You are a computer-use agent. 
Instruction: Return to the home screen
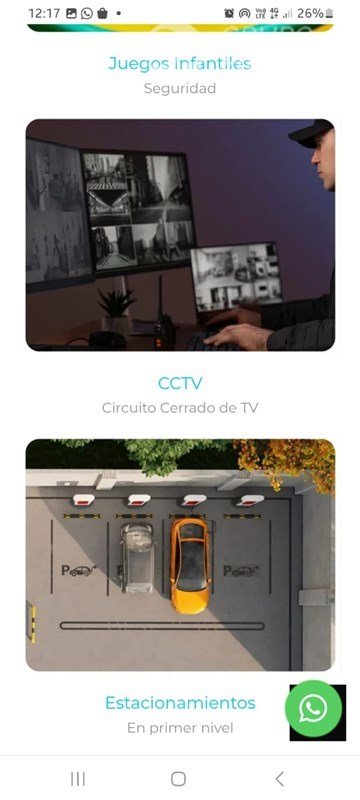[x=178, y=779]
